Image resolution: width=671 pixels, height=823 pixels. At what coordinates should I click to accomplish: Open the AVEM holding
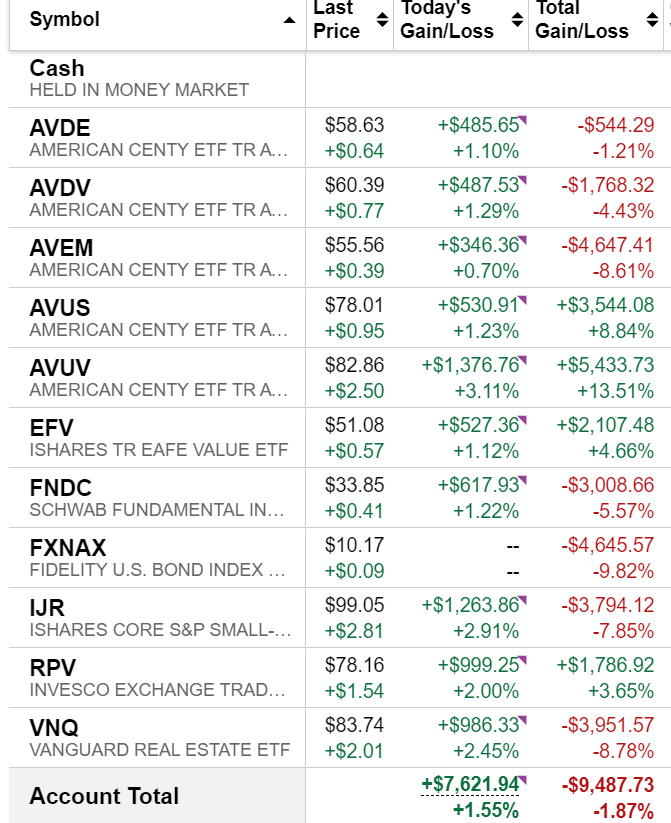click(61, 248)
